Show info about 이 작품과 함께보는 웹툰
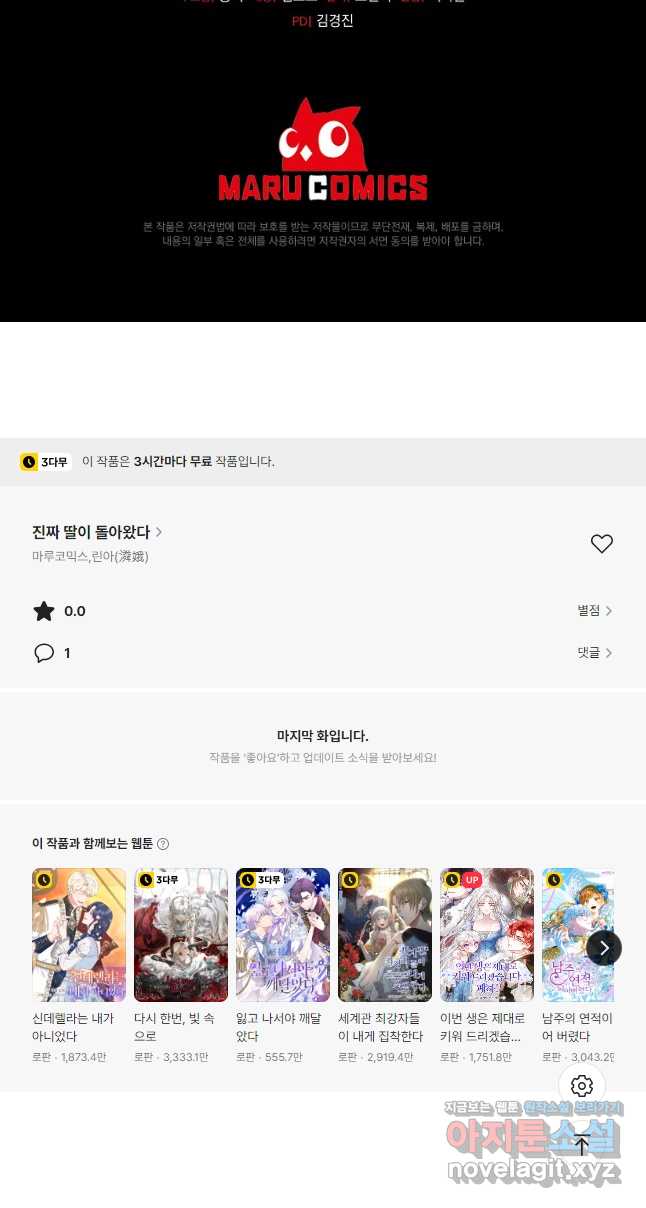 tap(163, 844)
